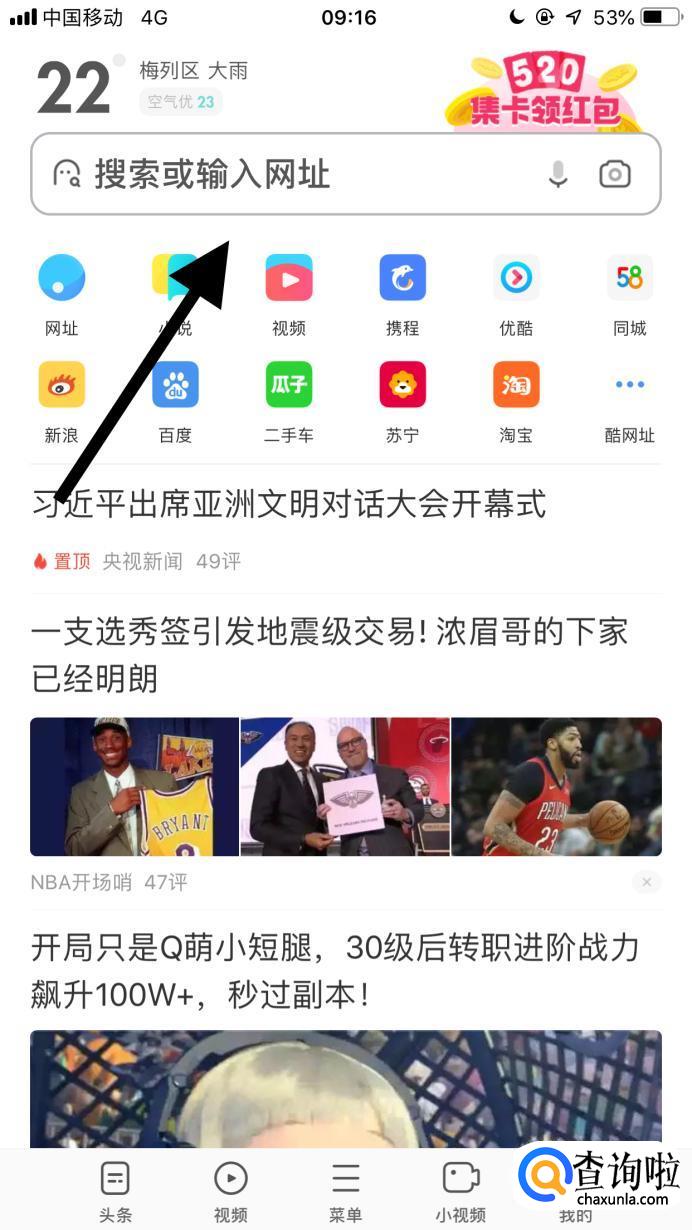Dismiss the NBA开场哨 article
Image resolution: width=692 pixels, height=1230 pixels.
point(647,882)
